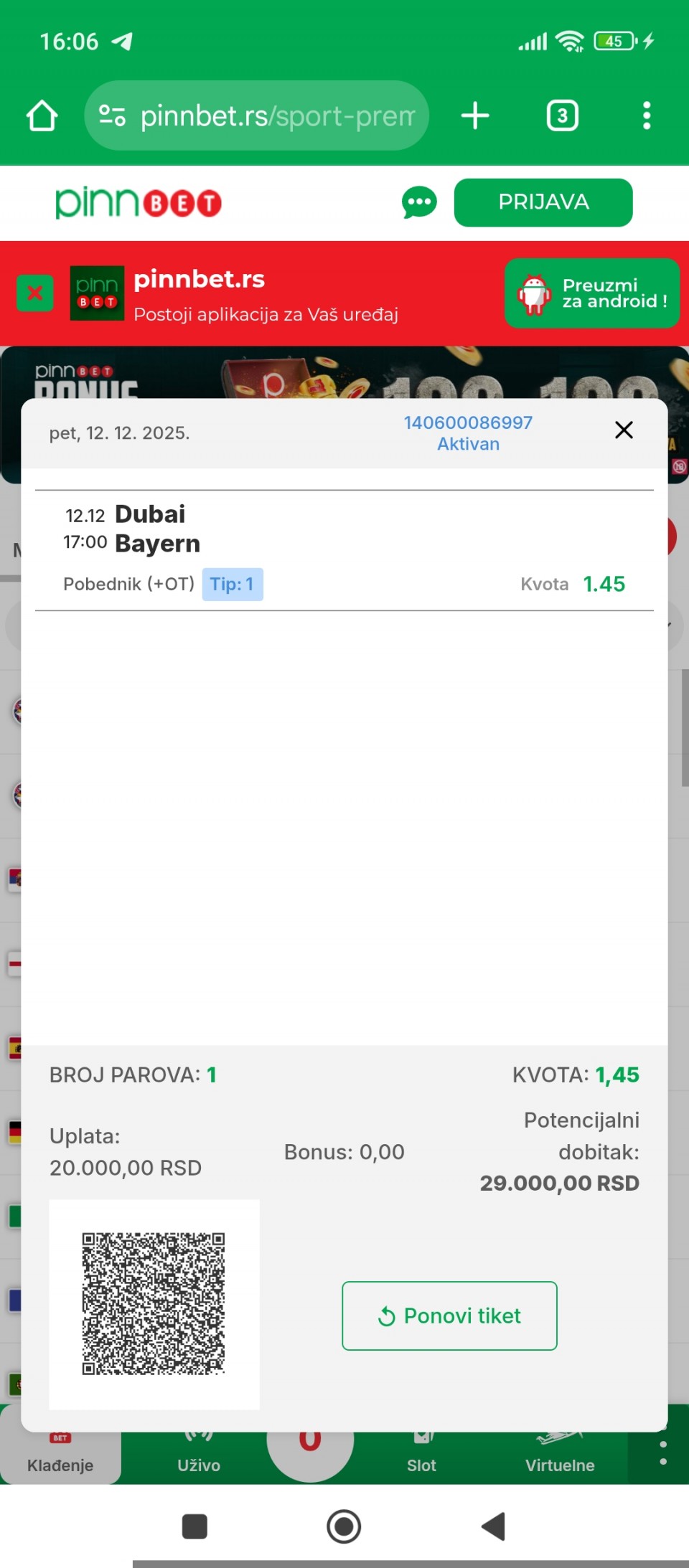
Task: Go back with the system back button
Action: point(494,1526)
